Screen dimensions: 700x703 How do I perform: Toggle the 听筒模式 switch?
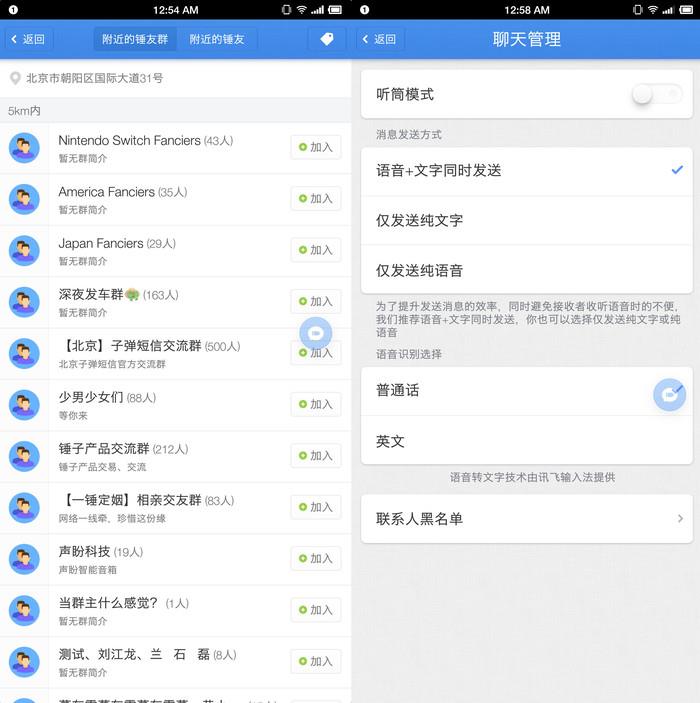pos(658,94)
